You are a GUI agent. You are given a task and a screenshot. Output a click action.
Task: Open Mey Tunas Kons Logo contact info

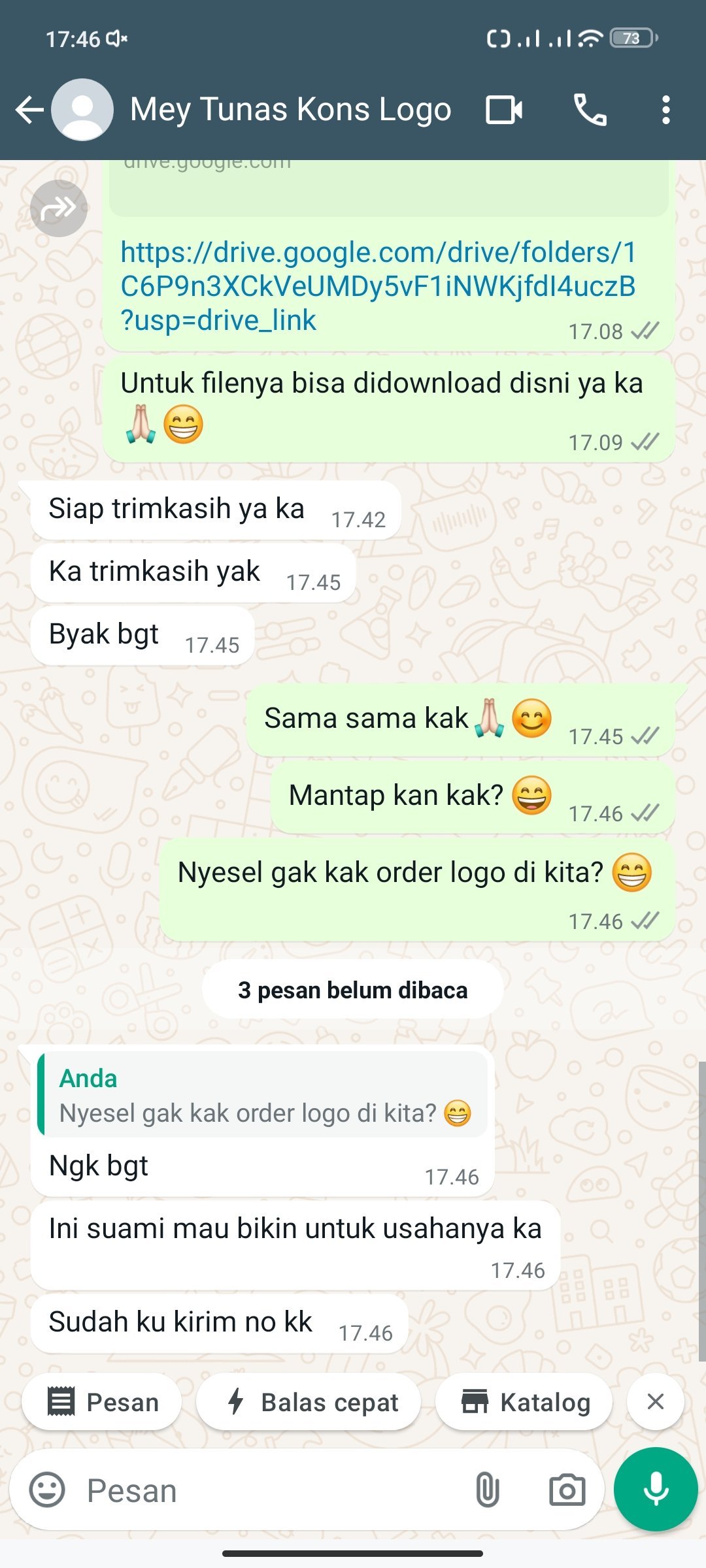click(x=290, y=110)
